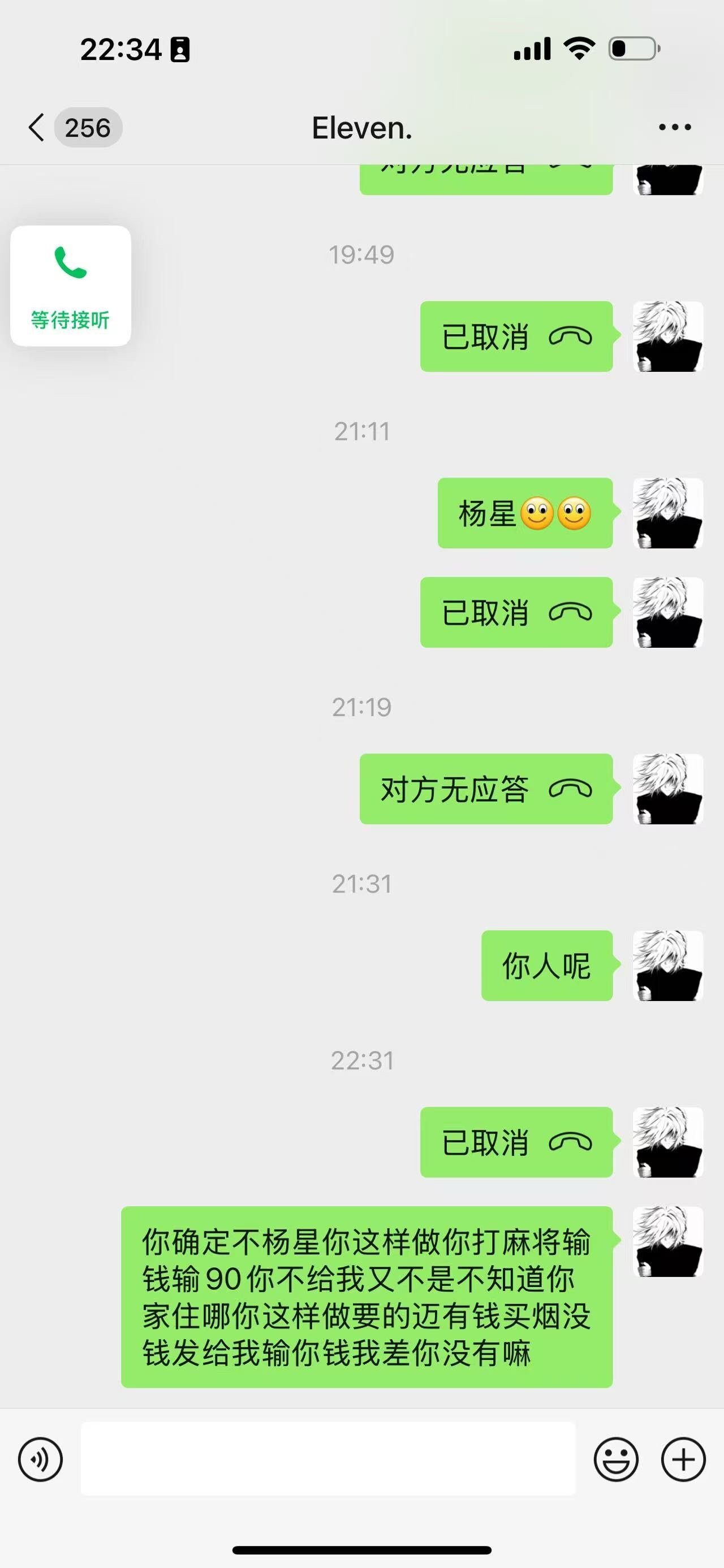The image size is (724, 1568).
Task: Redial from the 22:31 cancelled call bubble
Action: [516, 1142]
